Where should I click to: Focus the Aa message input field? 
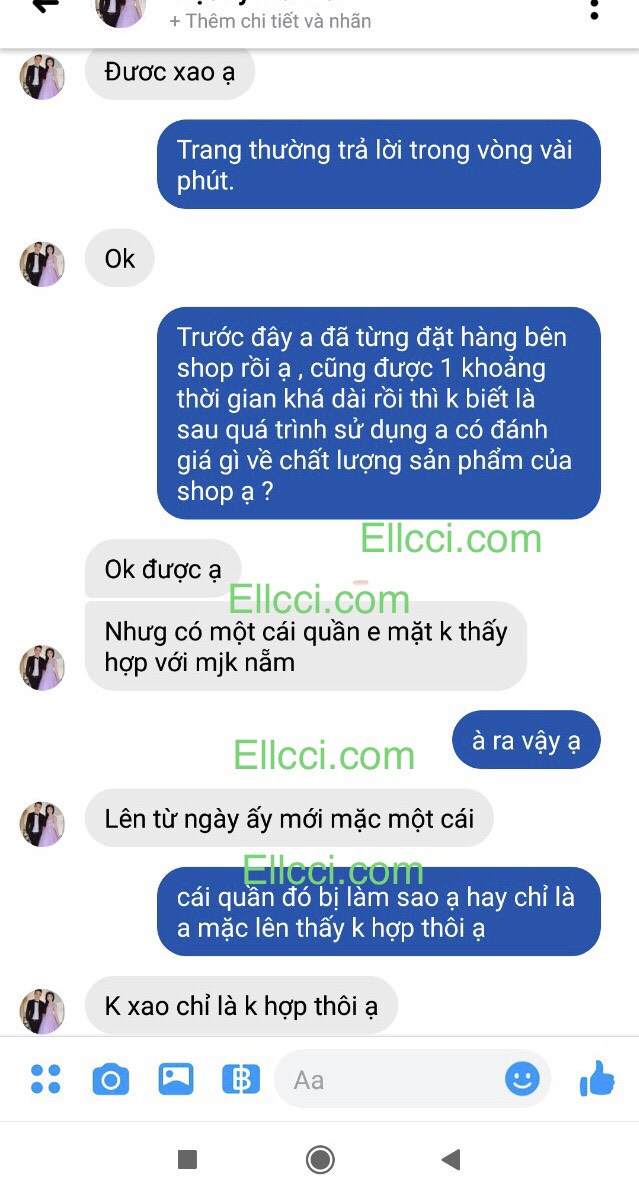[x=390, y=1079]
